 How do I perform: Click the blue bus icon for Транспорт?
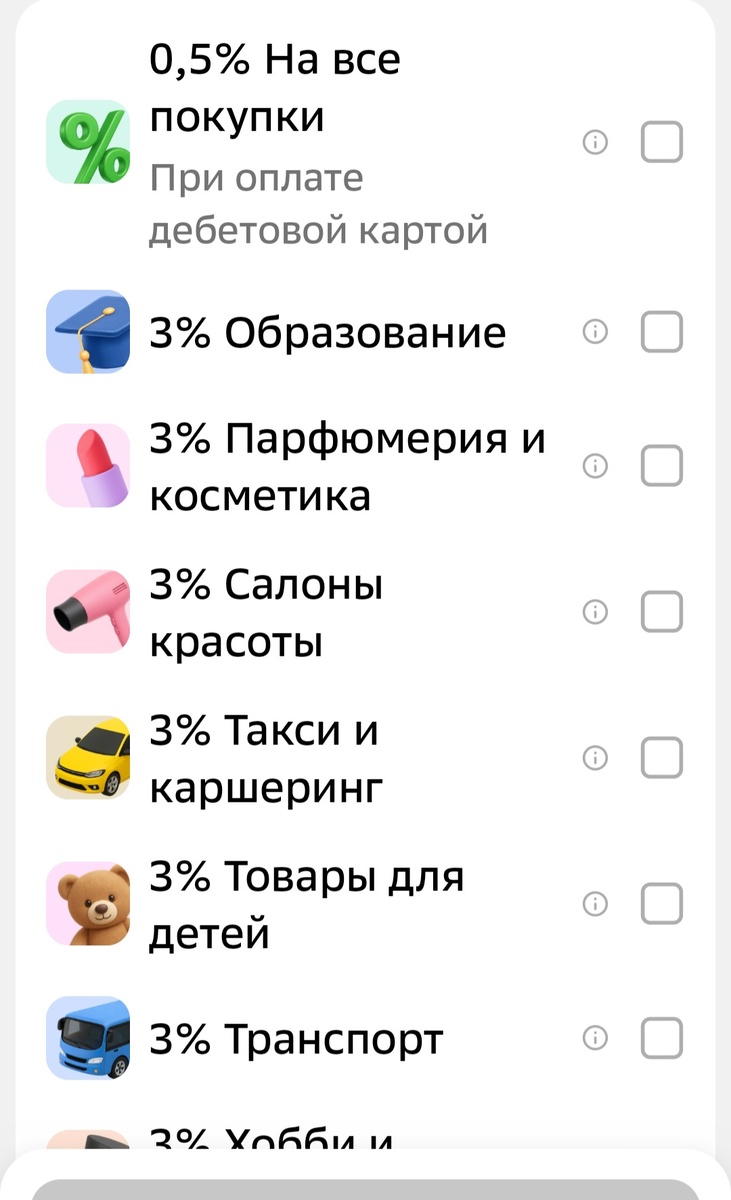coord(88,1038)
